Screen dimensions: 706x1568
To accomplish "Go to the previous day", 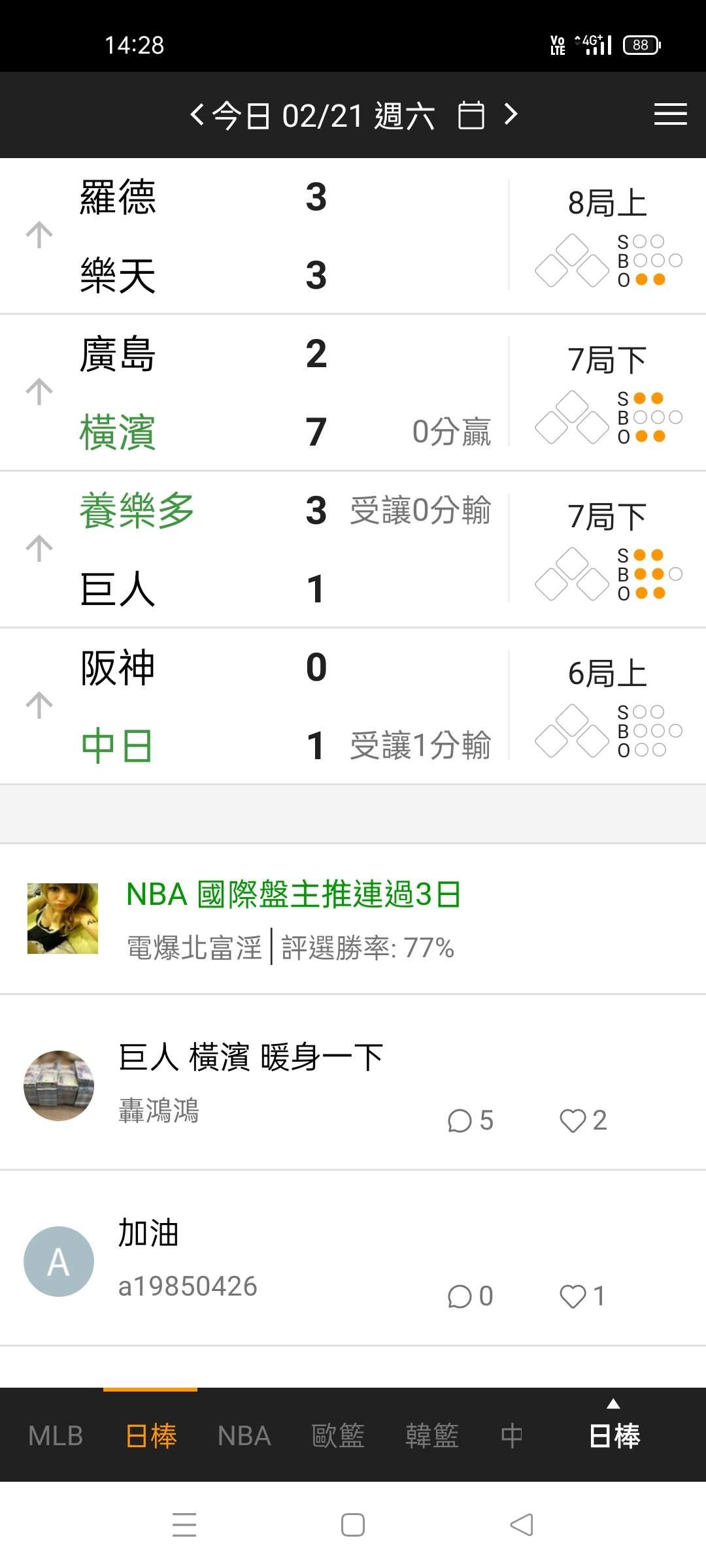I will 197,115.
